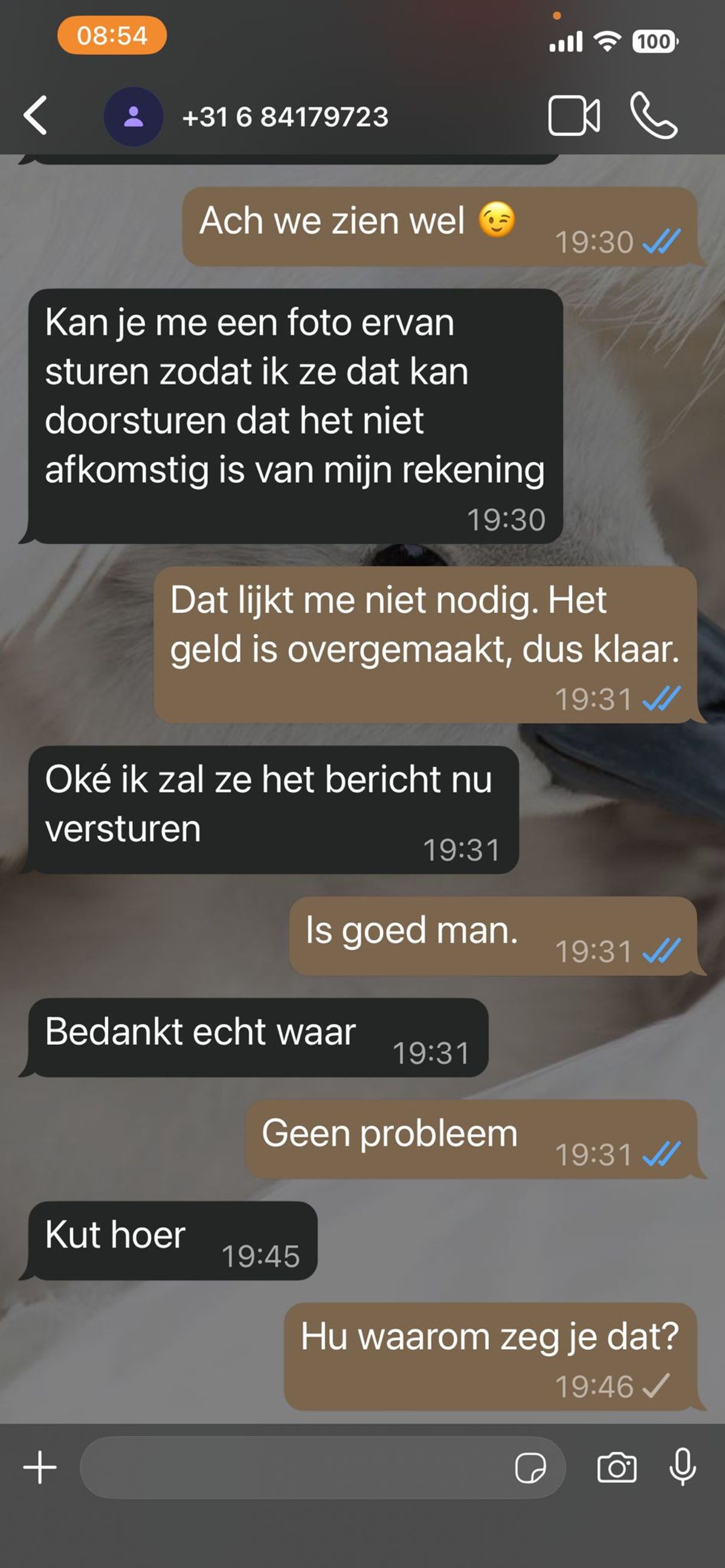Focus the message input field
The height and width of the screenshot is (1568, 725).
(292, 1468)
